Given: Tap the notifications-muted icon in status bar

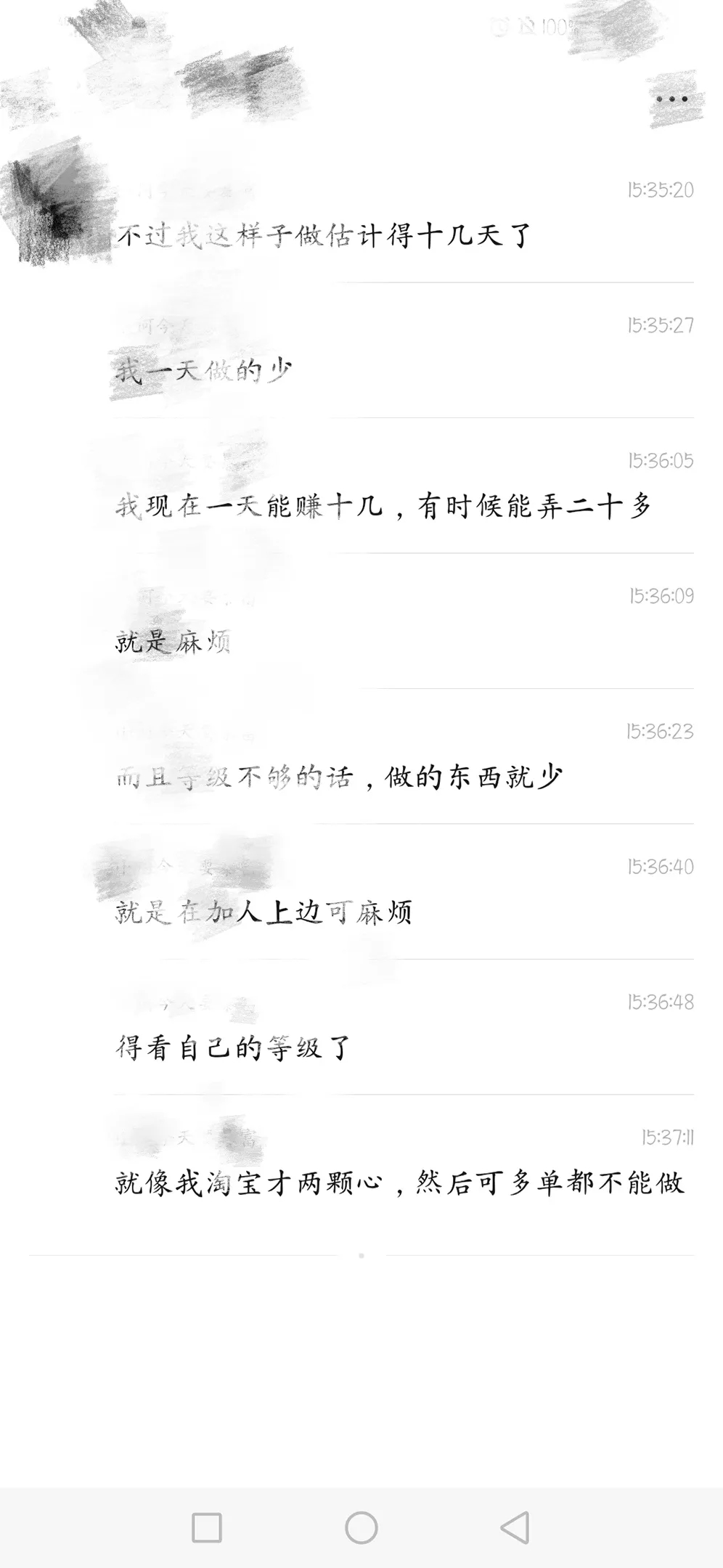Looking at the screenshot, I should [x=526, y=26].
